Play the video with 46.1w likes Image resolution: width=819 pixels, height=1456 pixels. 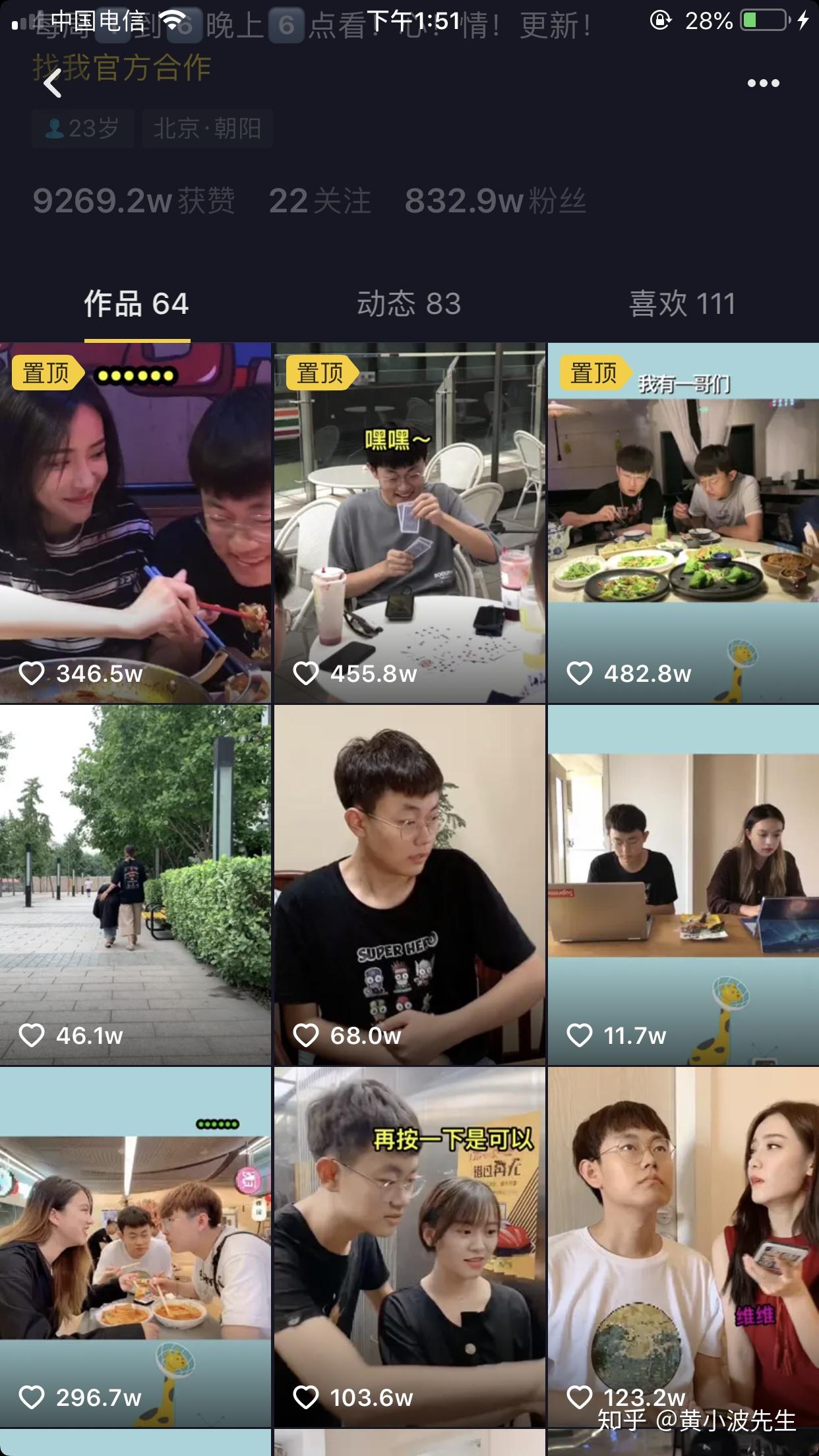click(x=135, y=885)
